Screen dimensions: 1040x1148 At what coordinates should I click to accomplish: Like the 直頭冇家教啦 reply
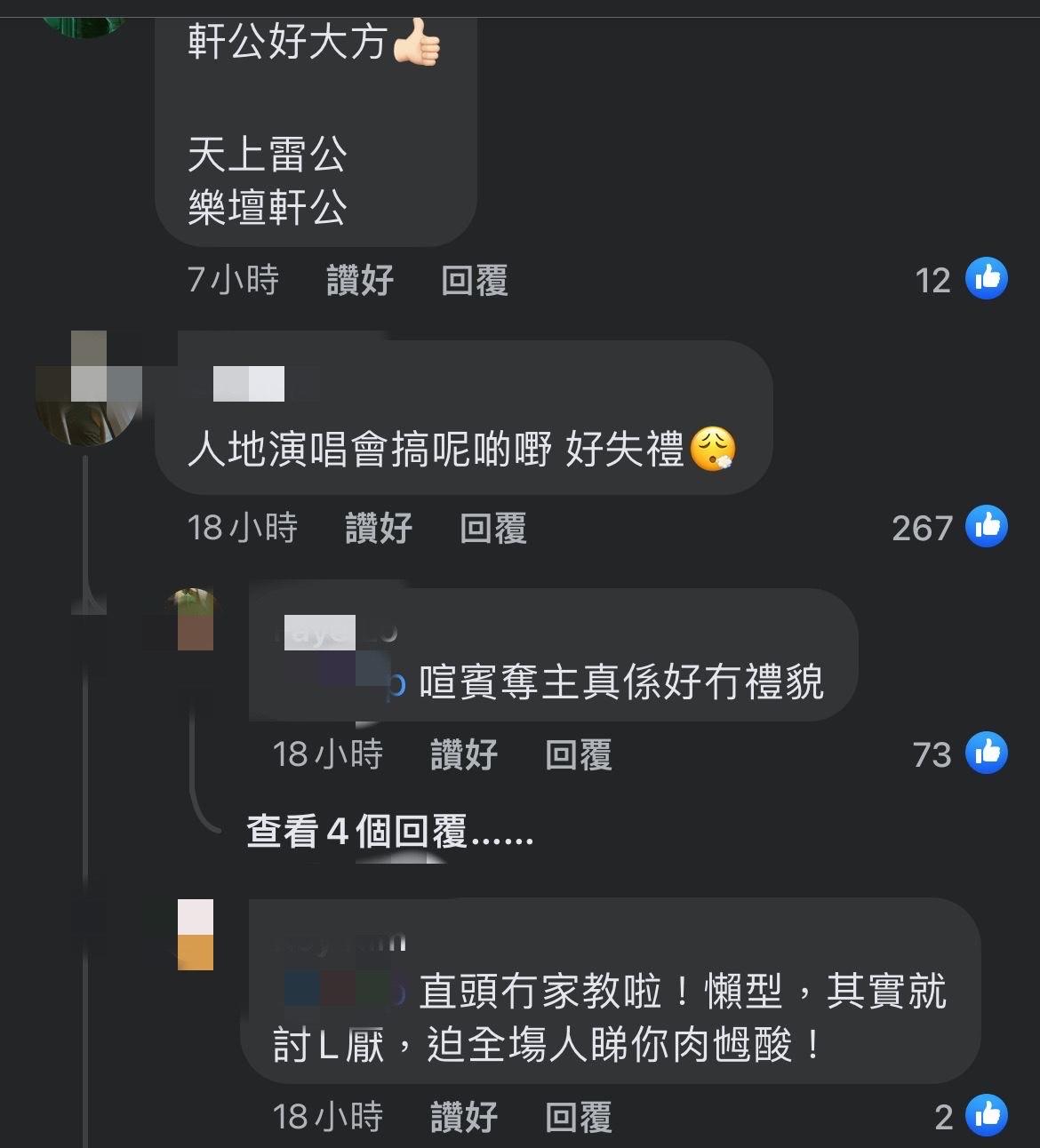464,1117
